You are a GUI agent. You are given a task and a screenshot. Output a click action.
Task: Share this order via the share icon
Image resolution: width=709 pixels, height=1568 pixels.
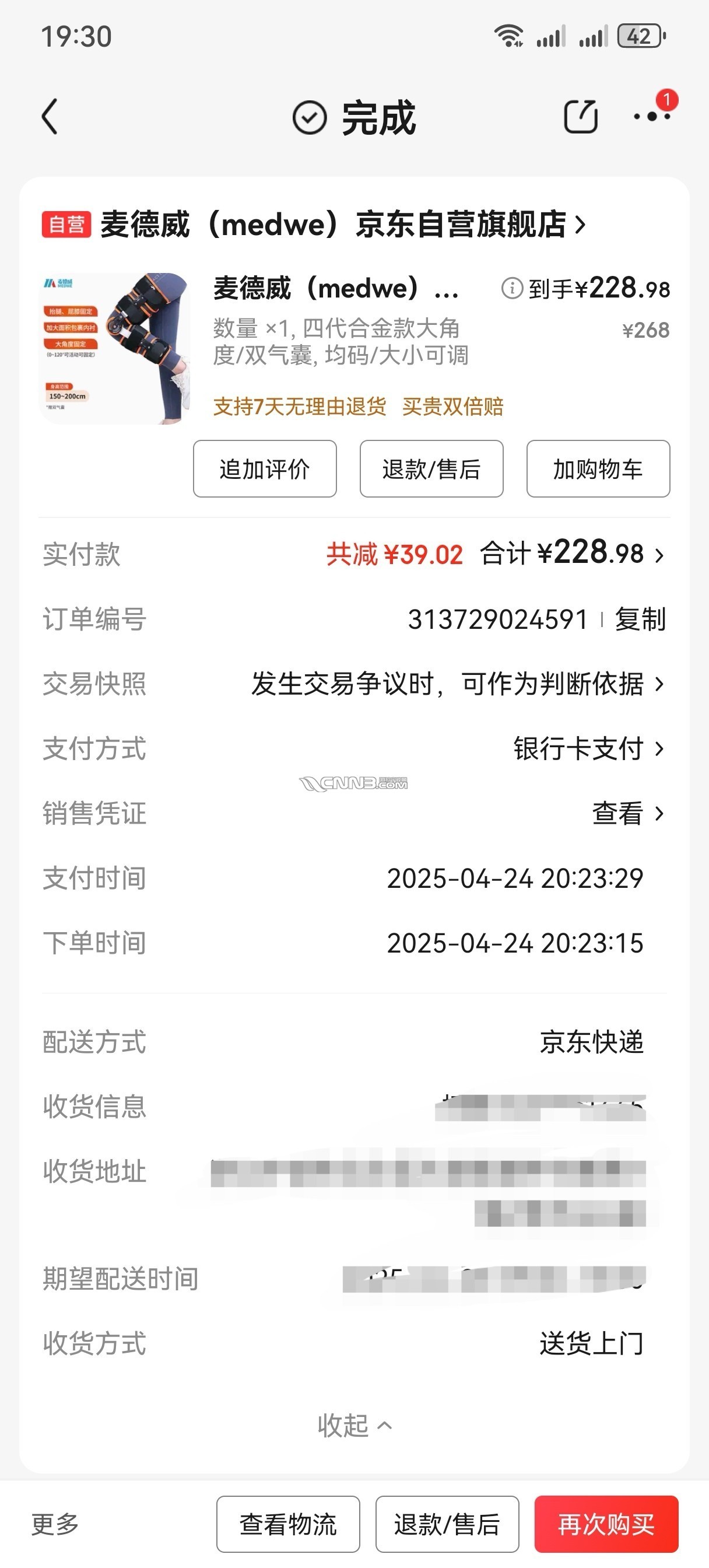point(581,116)
